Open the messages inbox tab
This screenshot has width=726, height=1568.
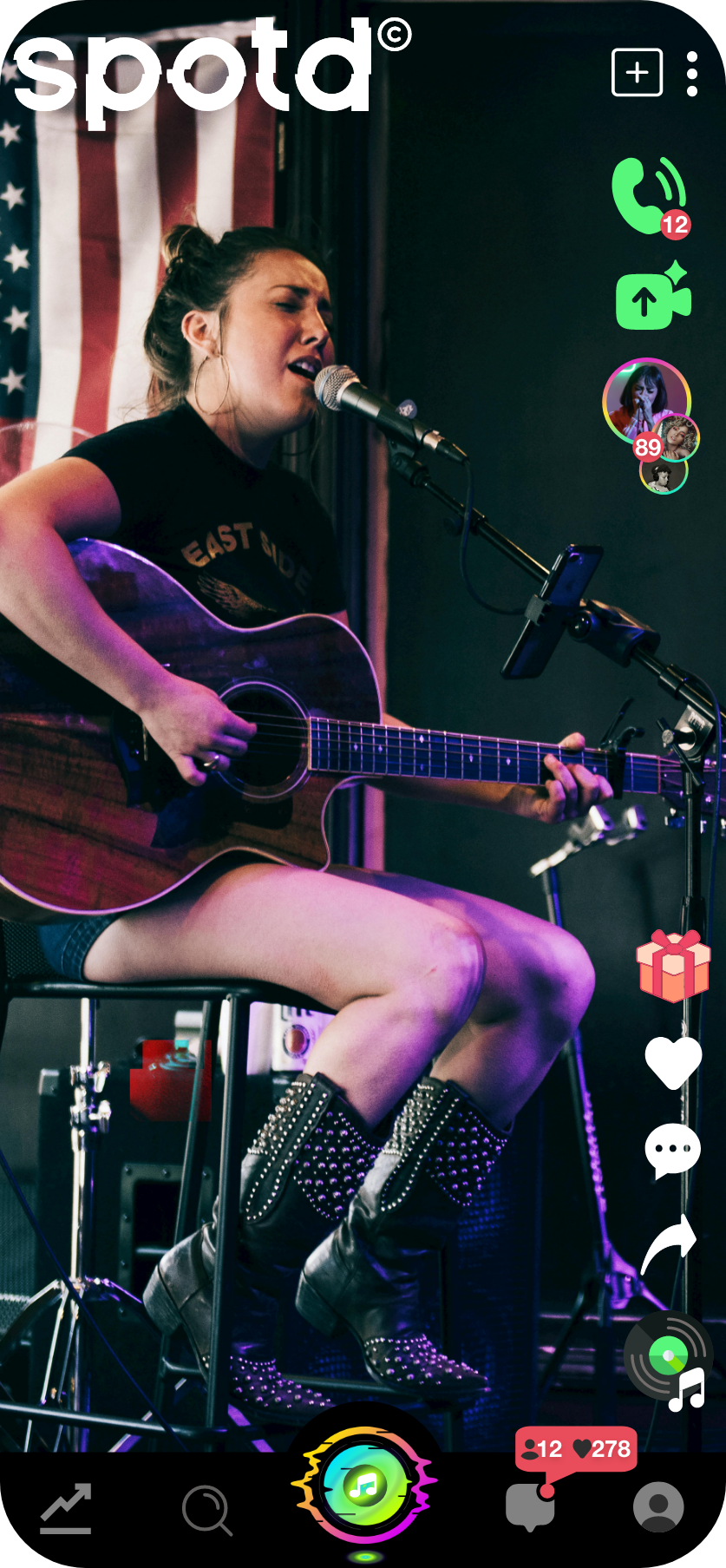[x=529, y=1507]
